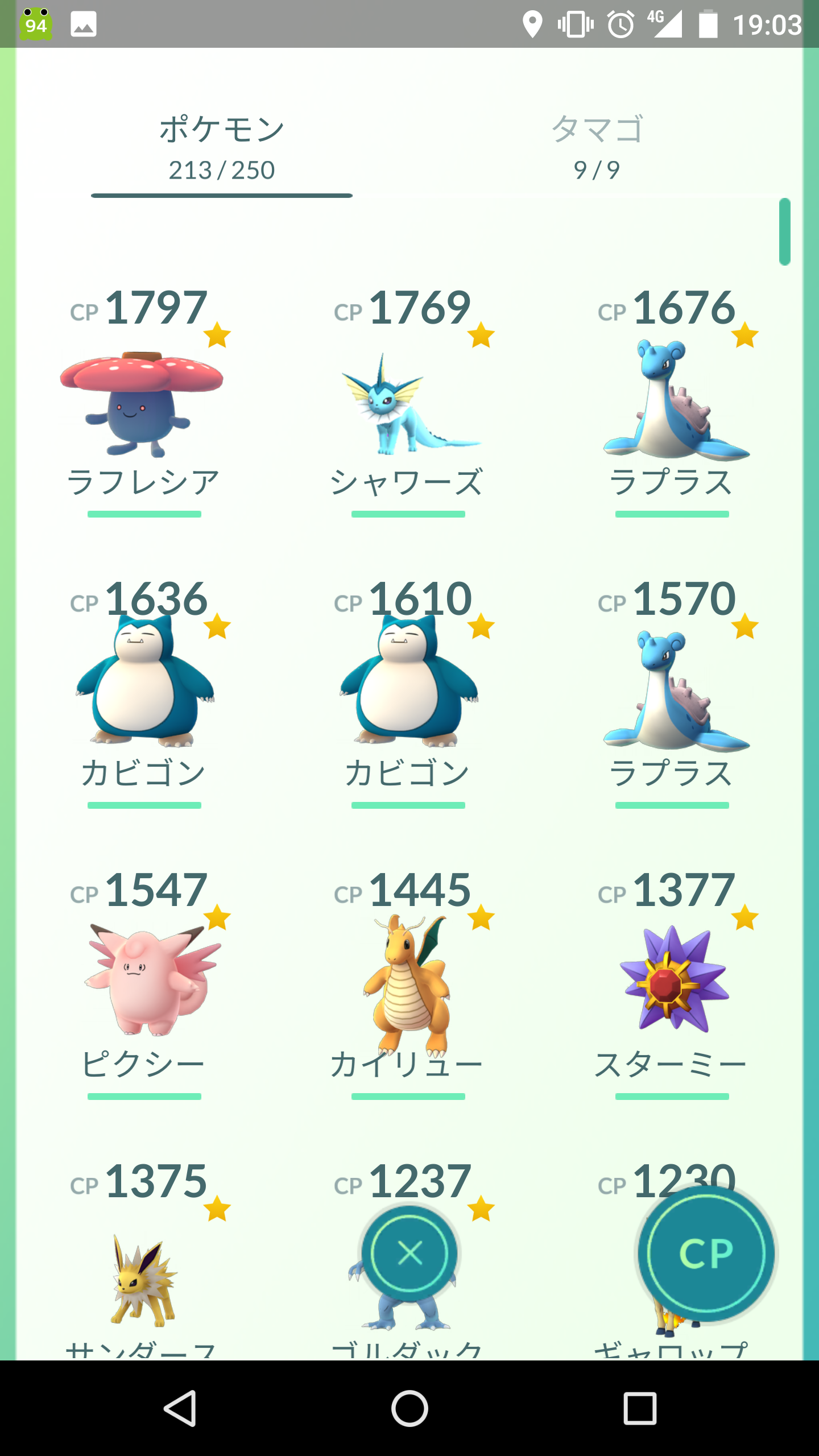Viewport: 819px width, 1456px height.
Task: Open シャワーズ with CP 1769
Action: pyautogui.click(x=407, y=404)
